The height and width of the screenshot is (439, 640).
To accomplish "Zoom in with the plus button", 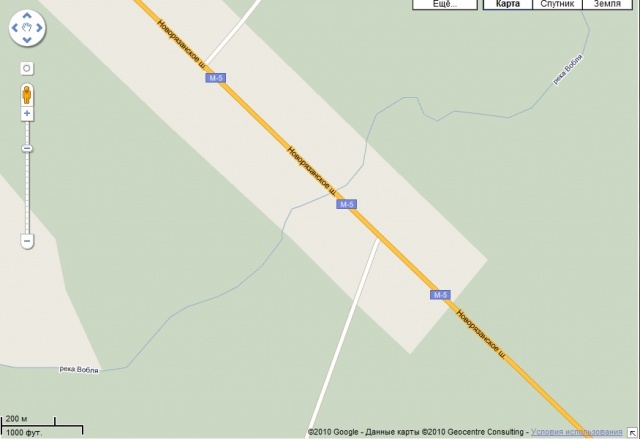I will click(x=27, y=114).
